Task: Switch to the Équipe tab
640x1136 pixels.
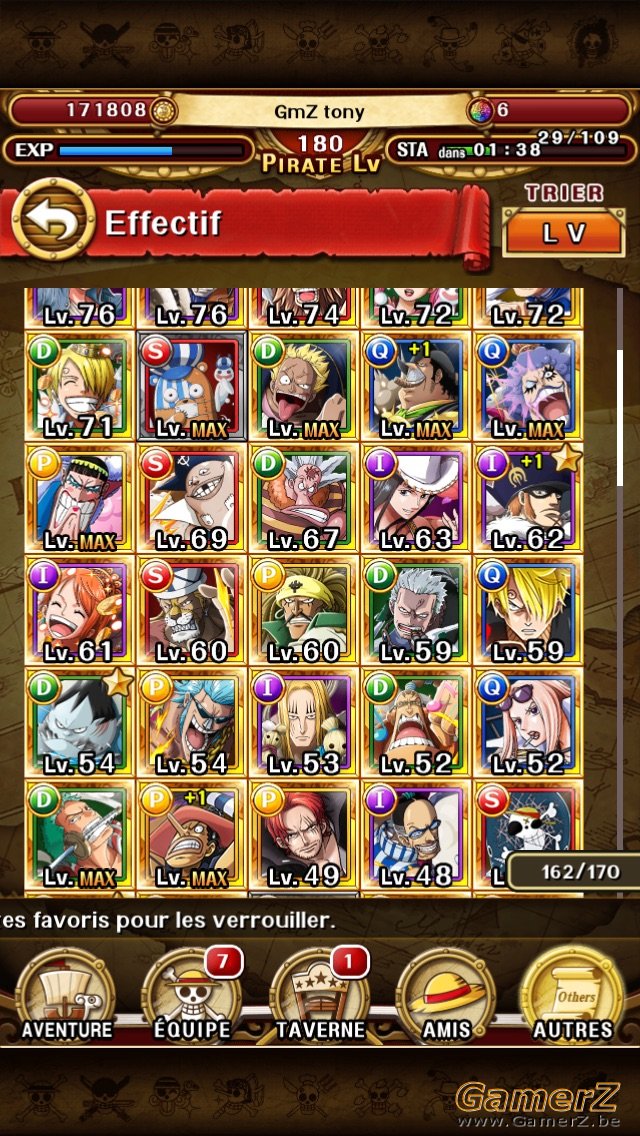Action: [x=192, y=995]
